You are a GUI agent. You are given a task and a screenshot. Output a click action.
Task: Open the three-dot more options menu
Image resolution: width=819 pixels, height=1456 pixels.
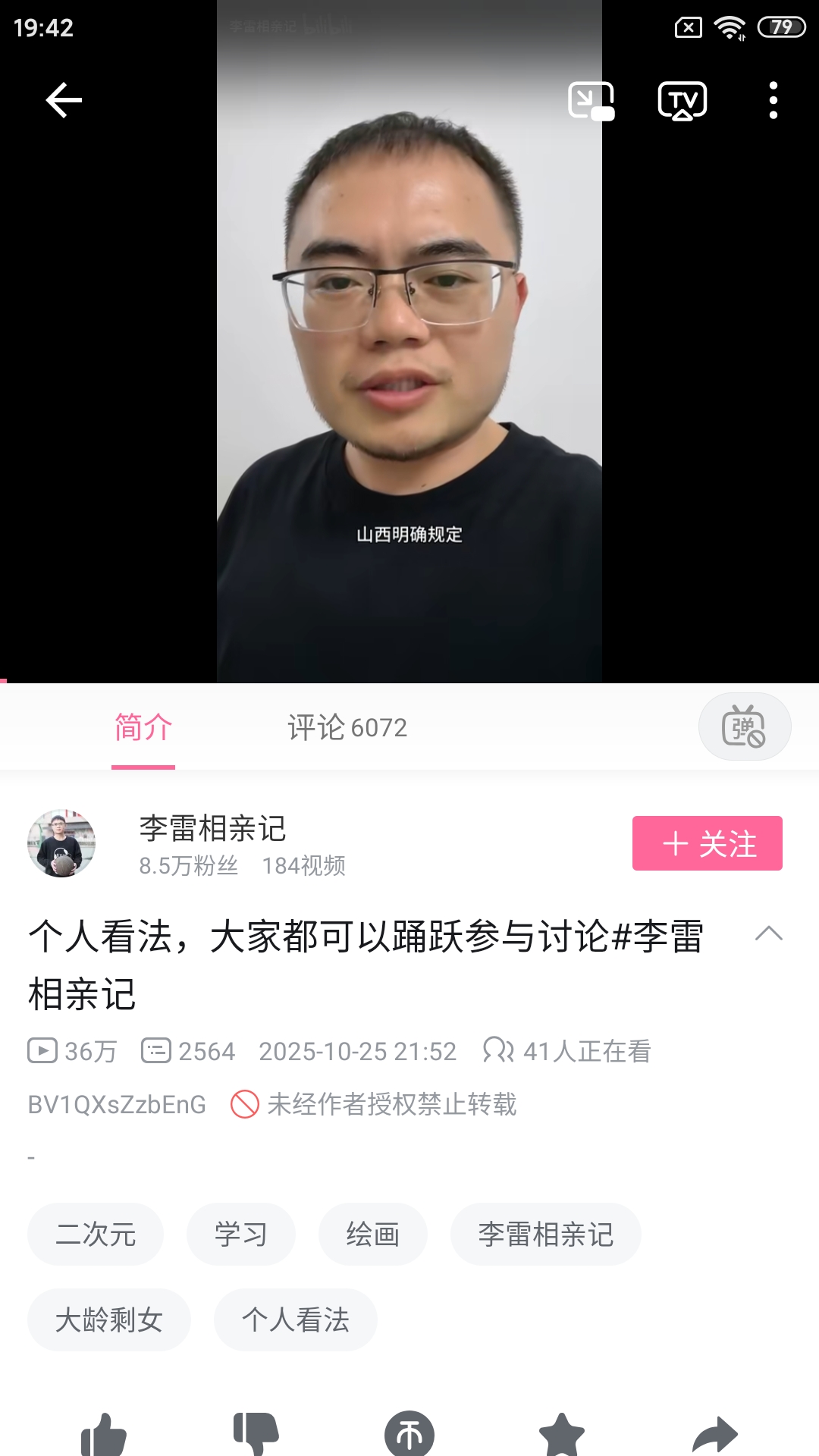point(773,99)
